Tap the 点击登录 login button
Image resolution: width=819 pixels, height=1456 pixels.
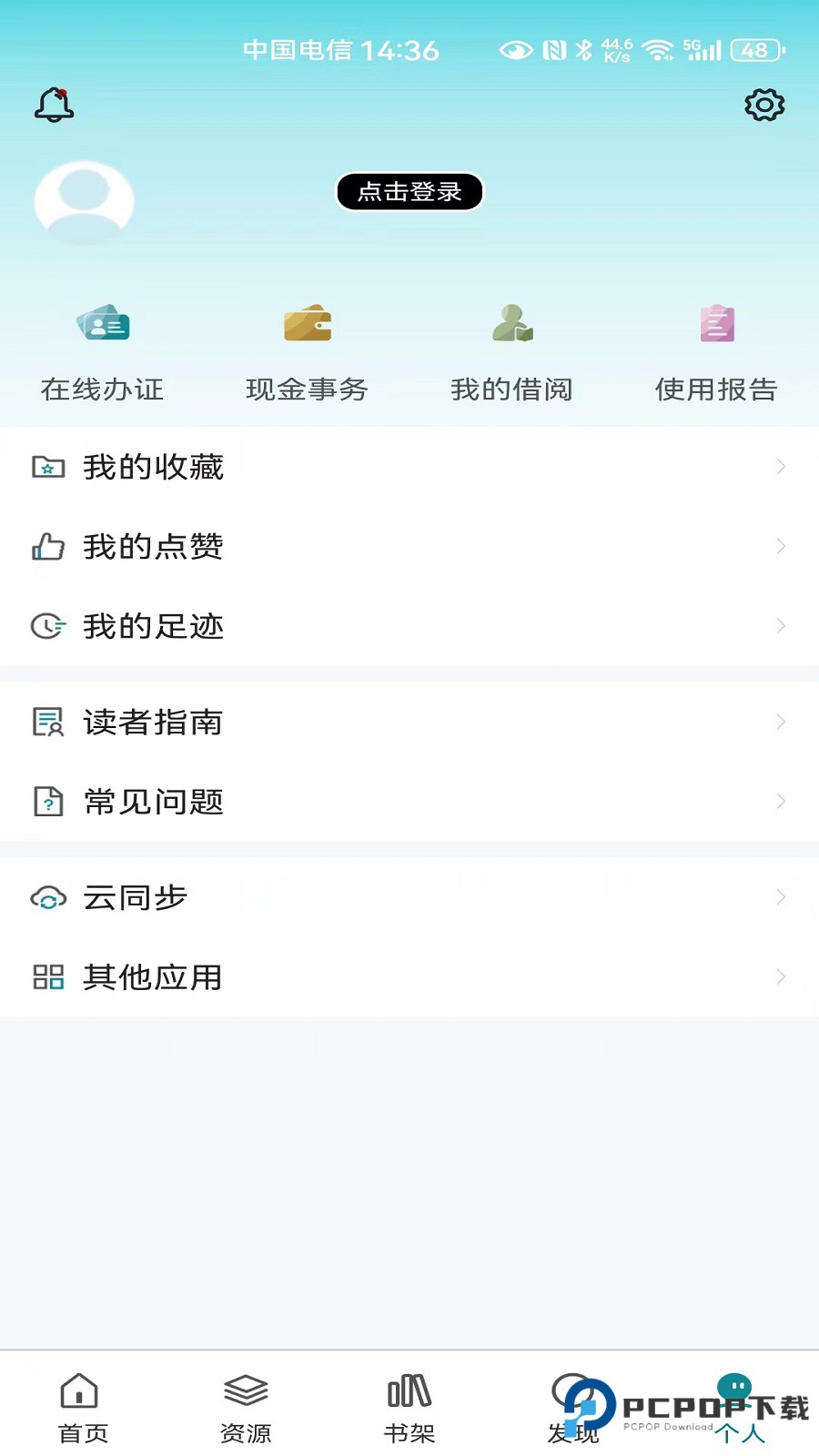(x=409, y=192)
